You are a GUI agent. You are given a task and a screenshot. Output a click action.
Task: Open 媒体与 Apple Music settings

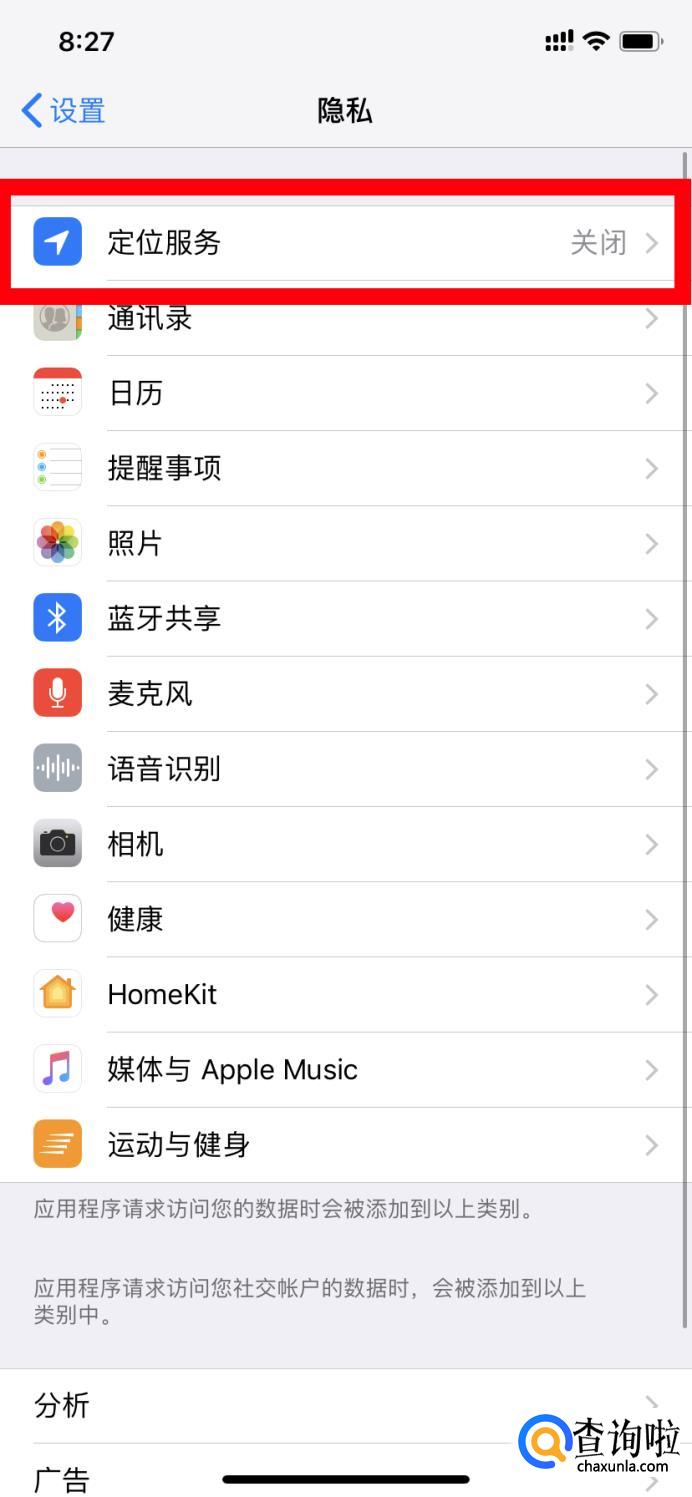pyautogui.click(x=344, y=1070)
